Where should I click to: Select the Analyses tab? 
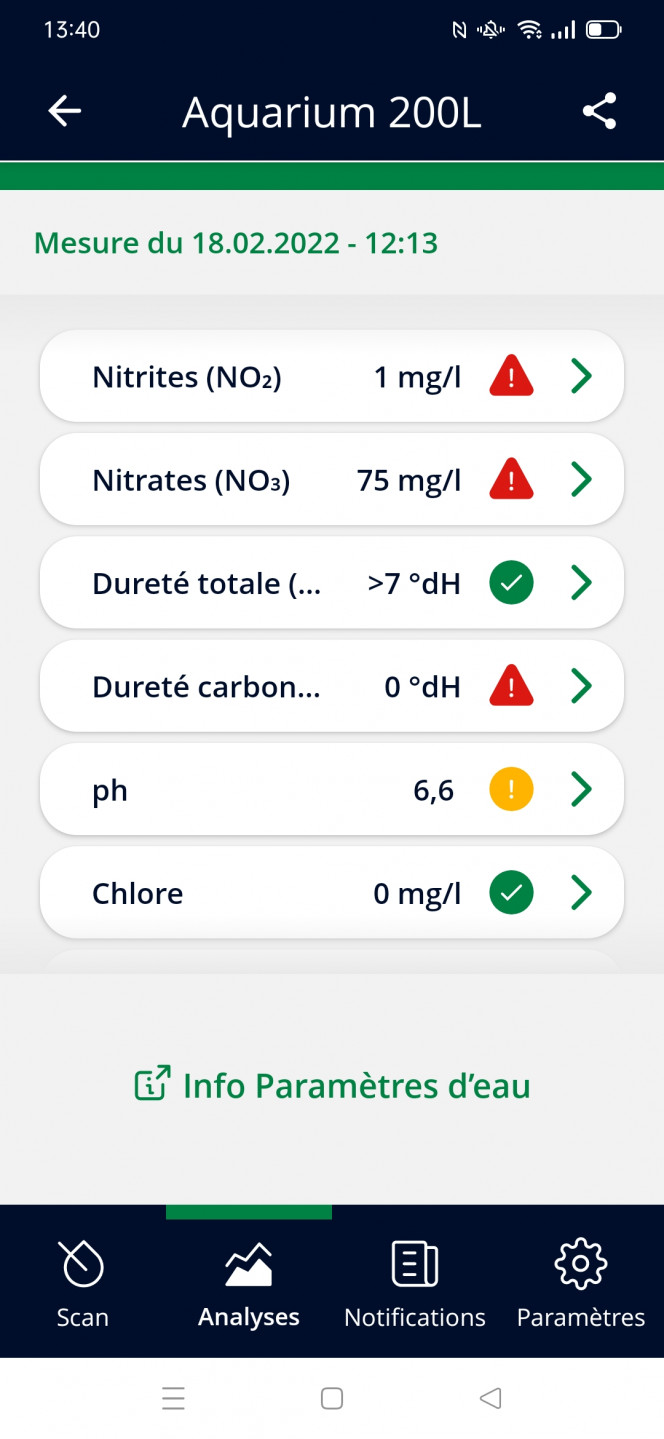coord(249,1282)
